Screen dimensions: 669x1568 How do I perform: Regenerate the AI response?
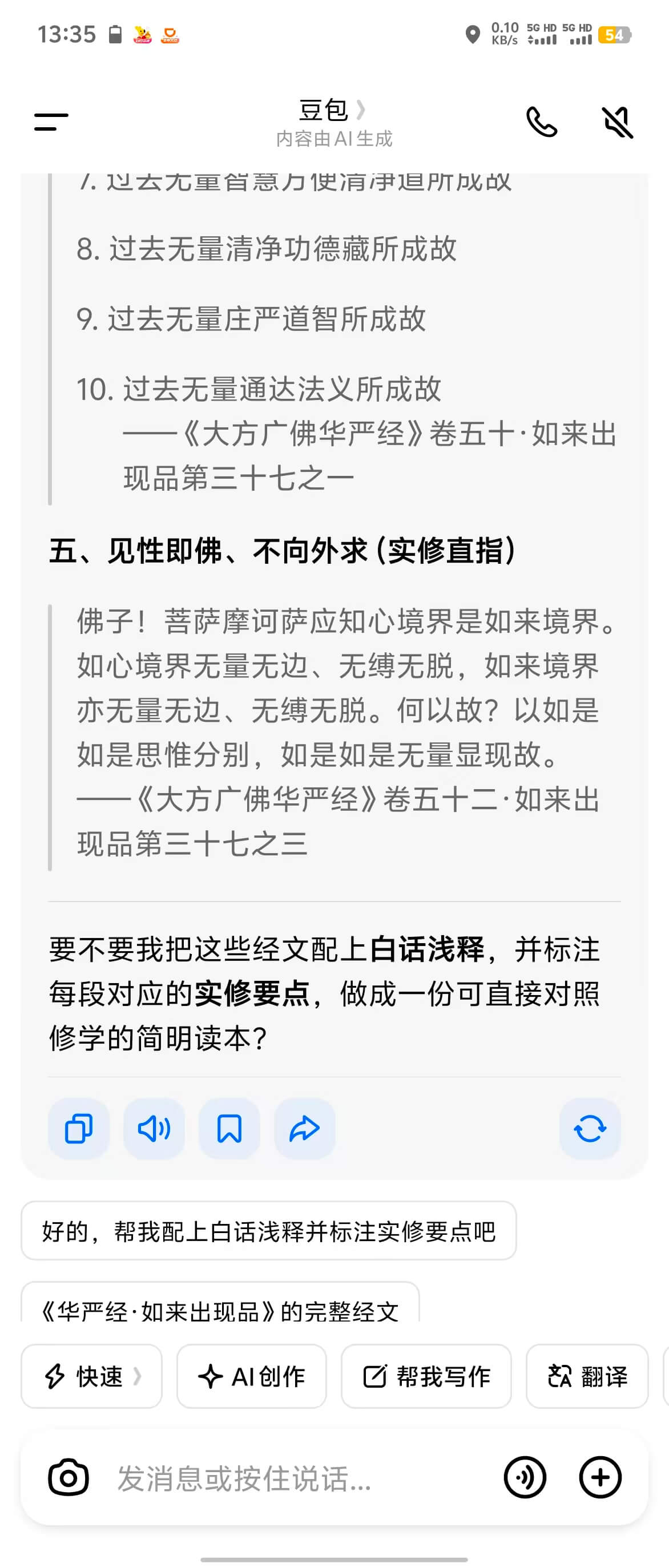589,1129
